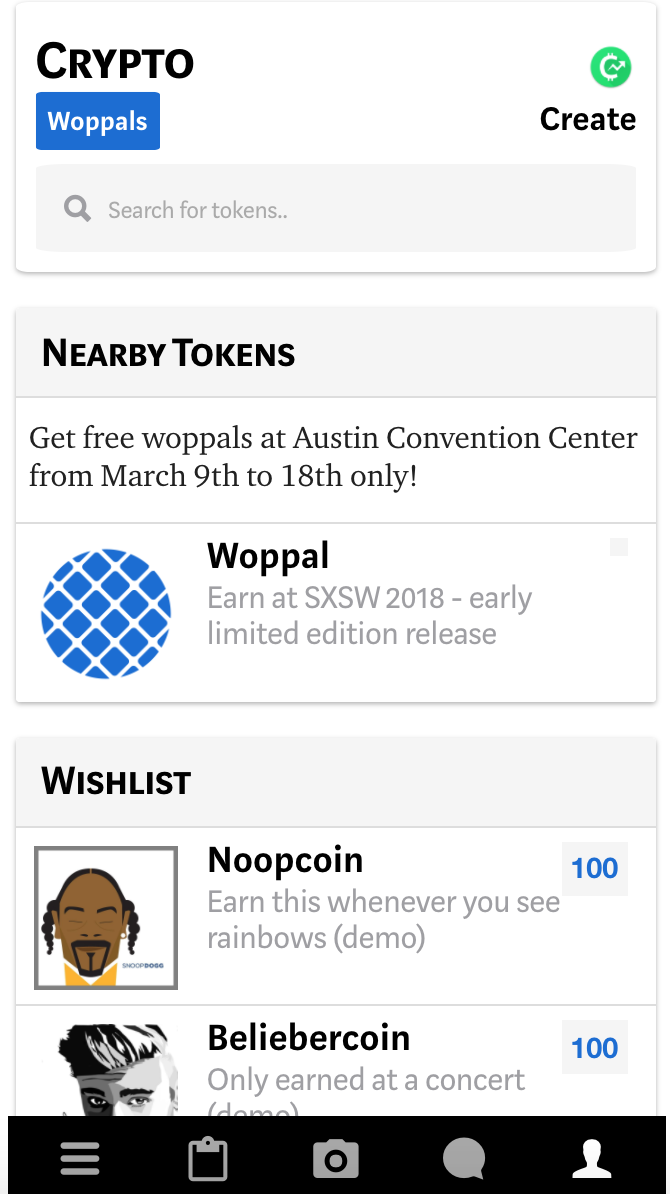This screenshot has height=1194, width=670.
Task: Open the Noopcoin wishlist item
Action: point(336,916)
